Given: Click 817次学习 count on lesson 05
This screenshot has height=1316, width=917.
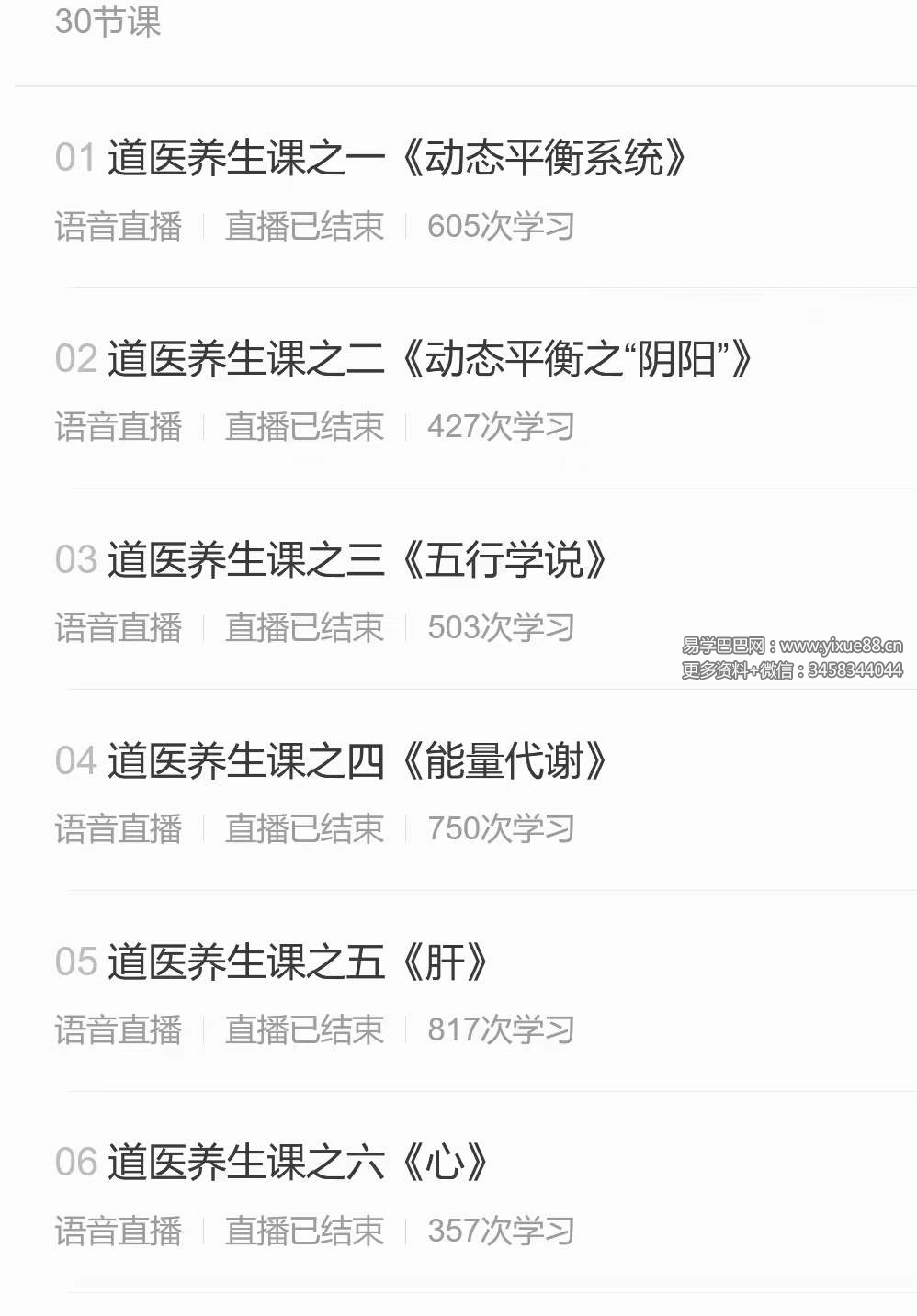Looking at the screenshot, I should [502, 1029].
